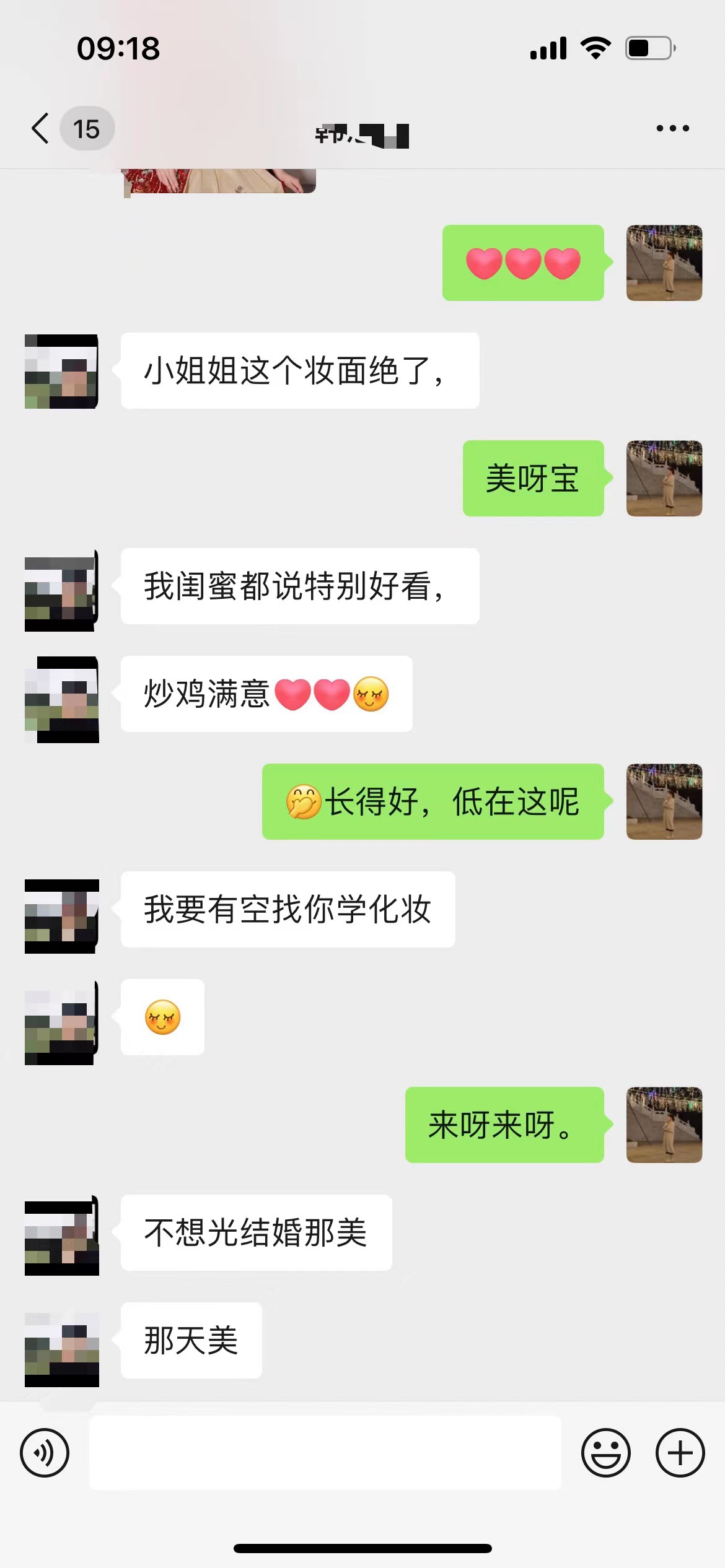Open the emoji sticker panel
725x1568 pixels.
pyautogui.click(x=605, y=1453)
